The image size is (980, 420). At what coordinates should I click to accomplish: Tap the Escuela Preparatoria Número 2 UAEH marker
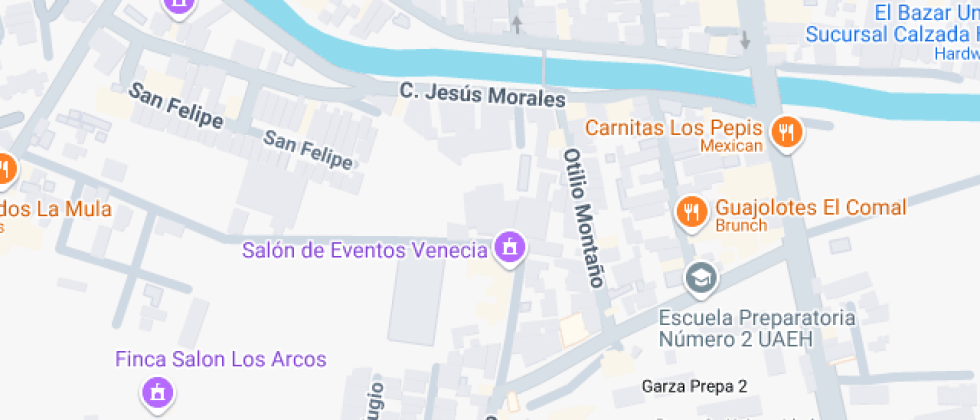pyautogui.click(x=702, y=277)
